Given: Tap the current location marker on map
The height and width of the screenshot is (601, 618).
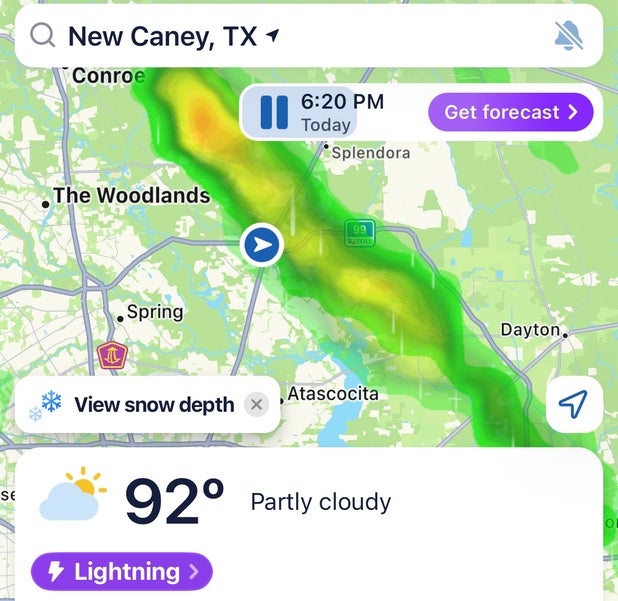Looking at the screenshot, I should (x=262, y=244).
